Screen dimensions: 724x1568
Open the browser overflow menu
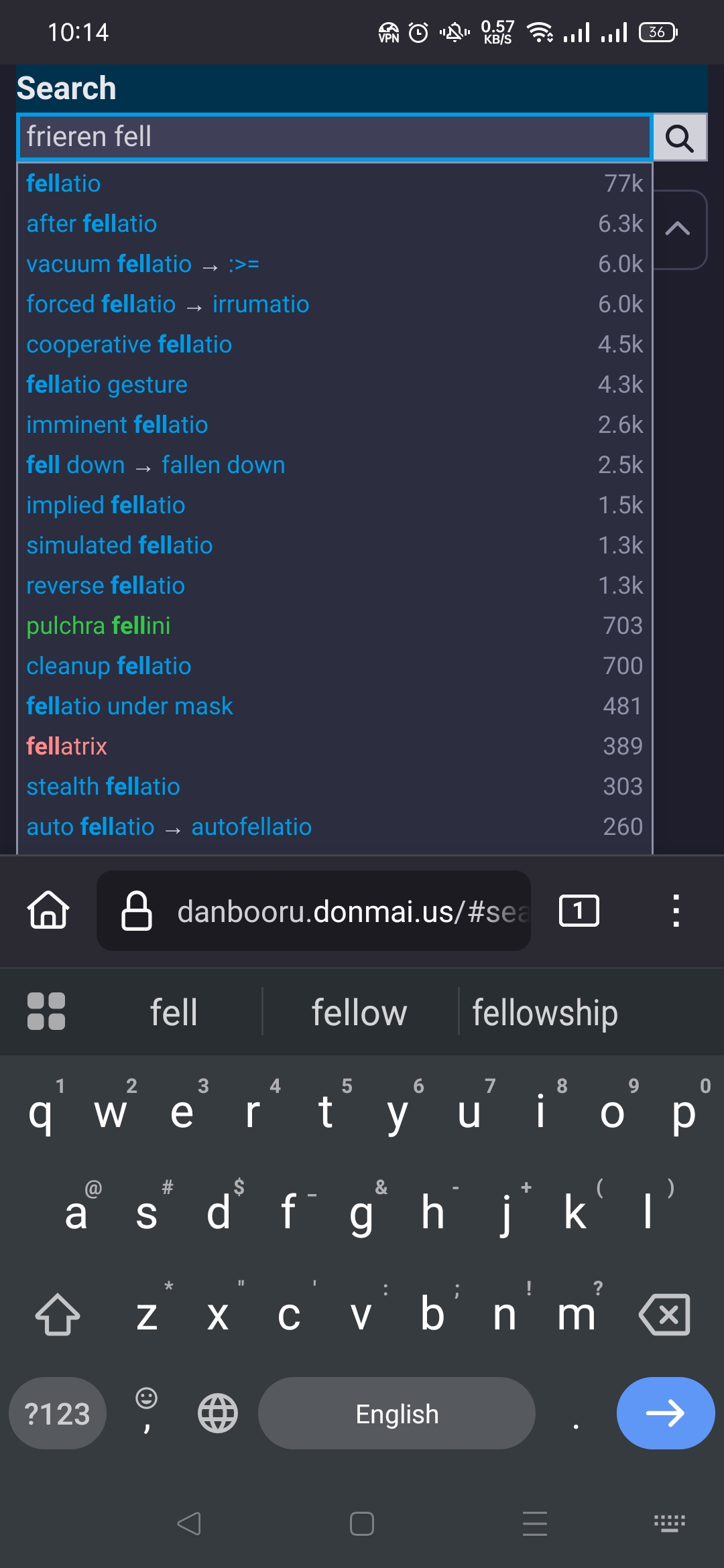click(x=676, y=911)
